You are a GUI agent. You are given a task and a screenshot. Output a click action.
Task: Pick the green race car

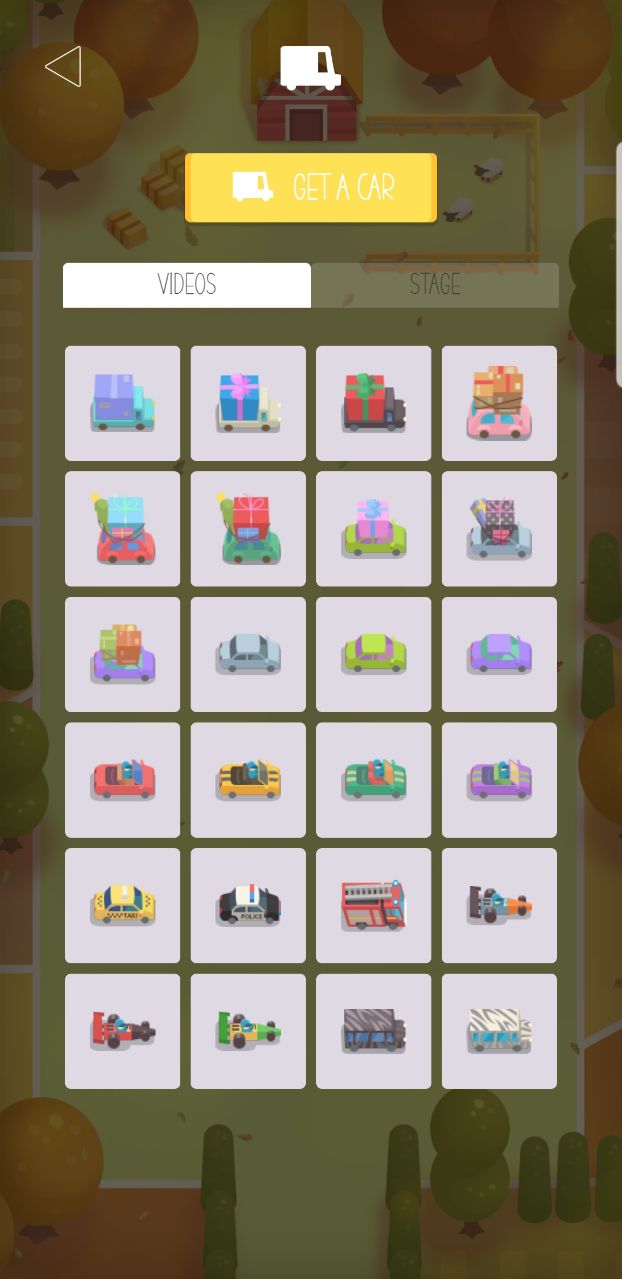point(248,1031)
